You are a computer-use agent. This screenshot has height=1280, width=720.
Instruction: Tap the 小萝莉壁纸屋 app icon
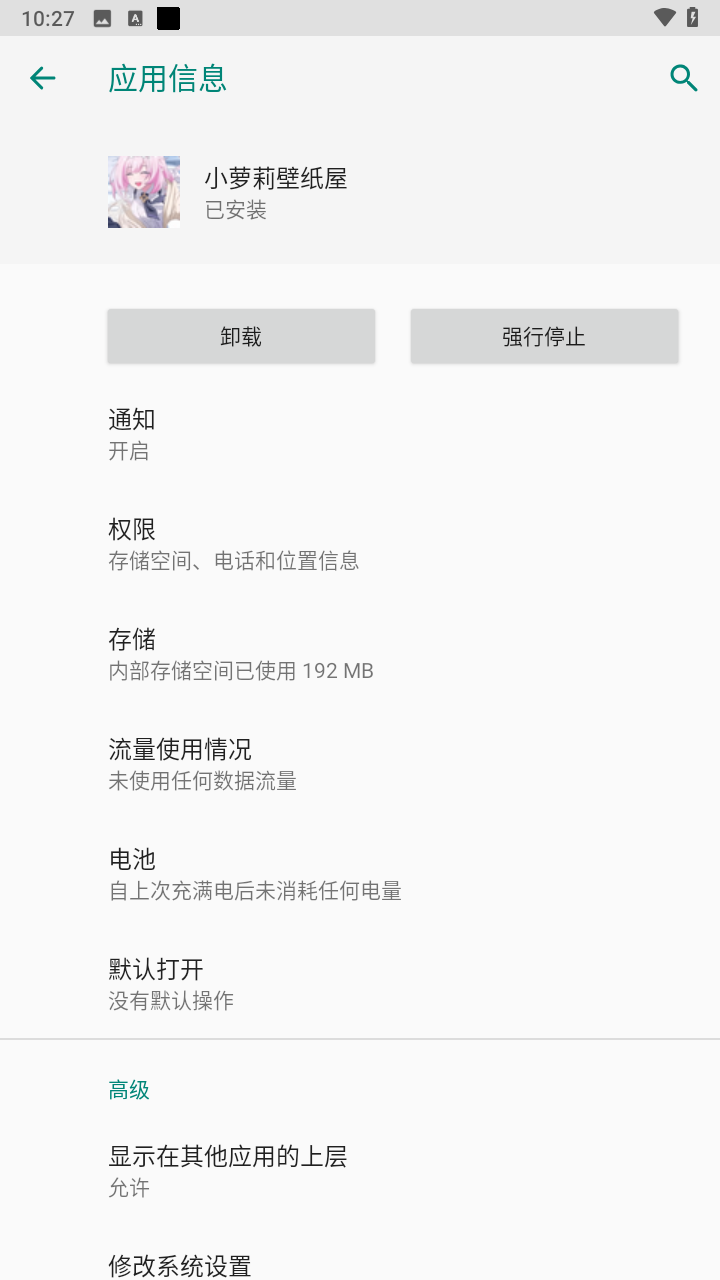tap(143, 191)
